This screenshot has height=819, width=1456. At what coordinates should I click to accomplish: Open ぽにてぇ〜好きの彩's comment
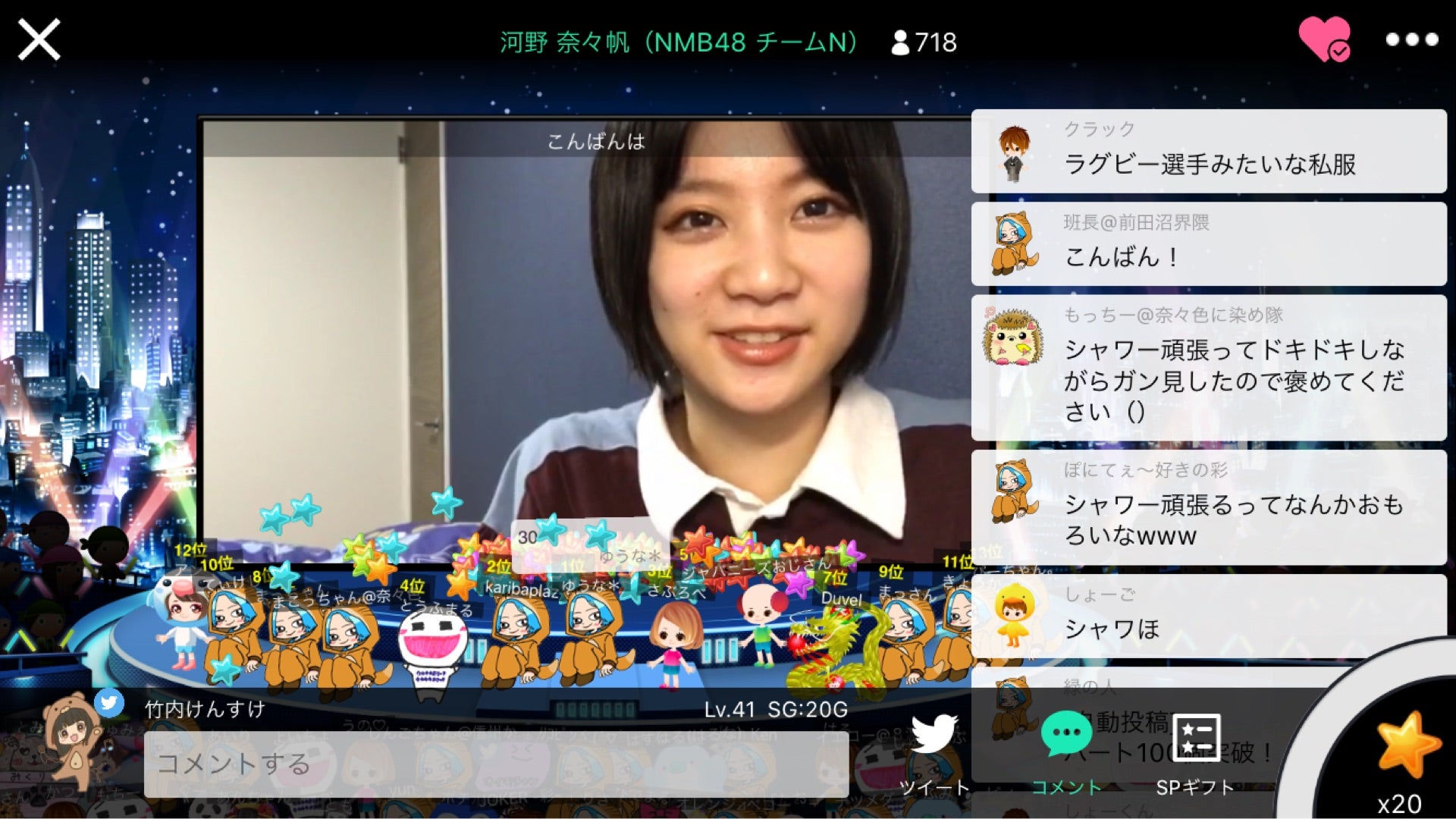click(1209, 507)
